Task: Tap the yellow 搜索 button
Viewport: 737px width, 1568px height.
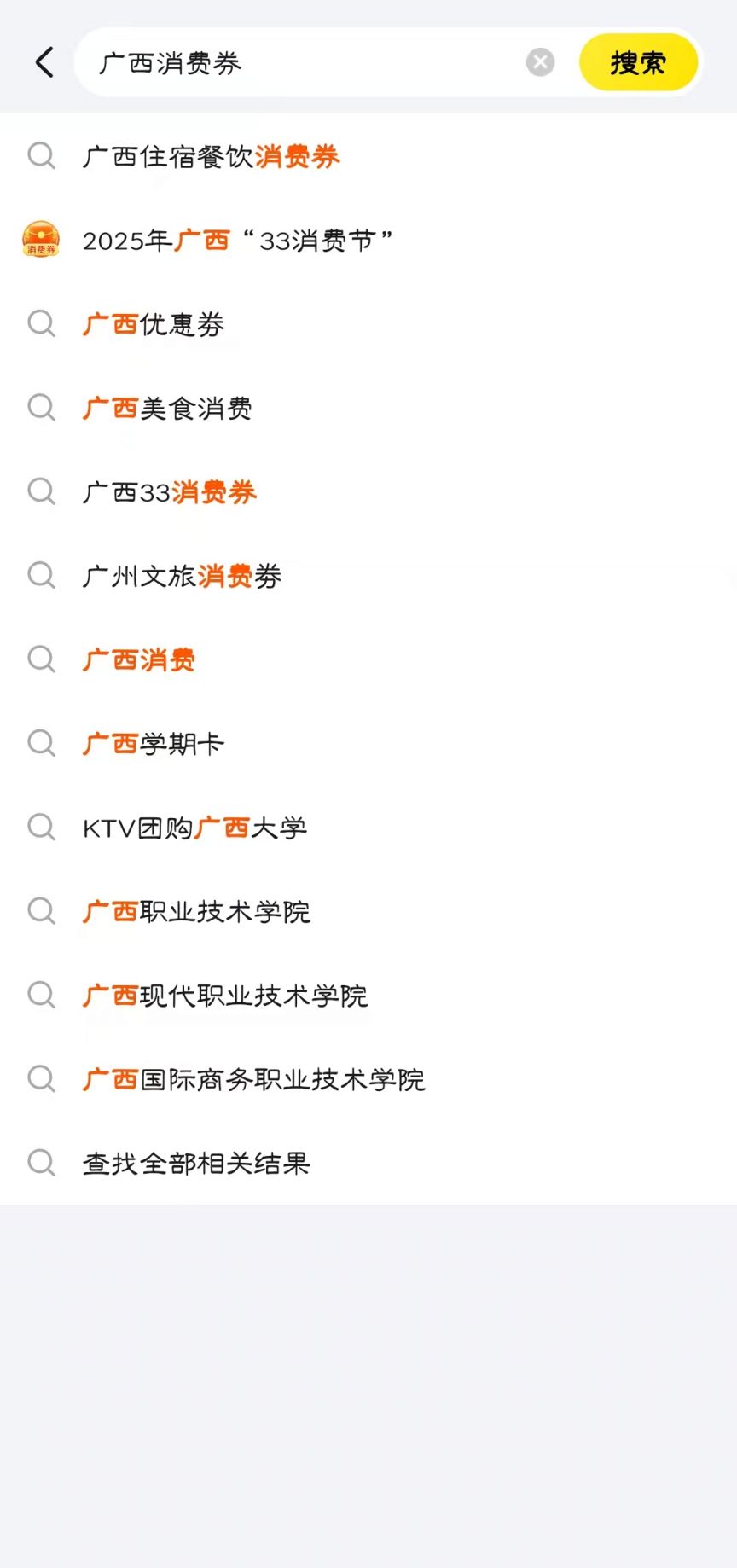Action: tap(638, 62)
